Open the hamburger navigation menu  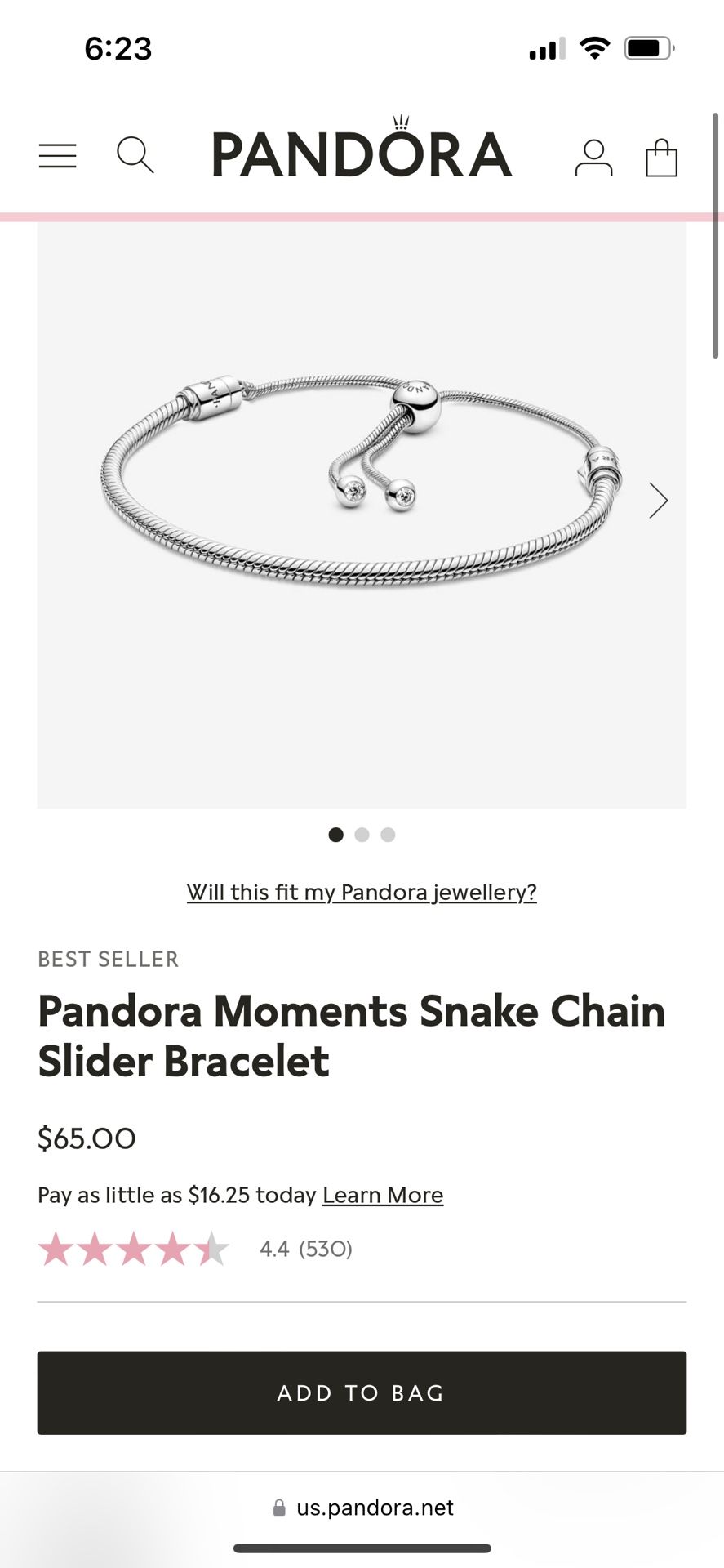(x=57, y=155)
